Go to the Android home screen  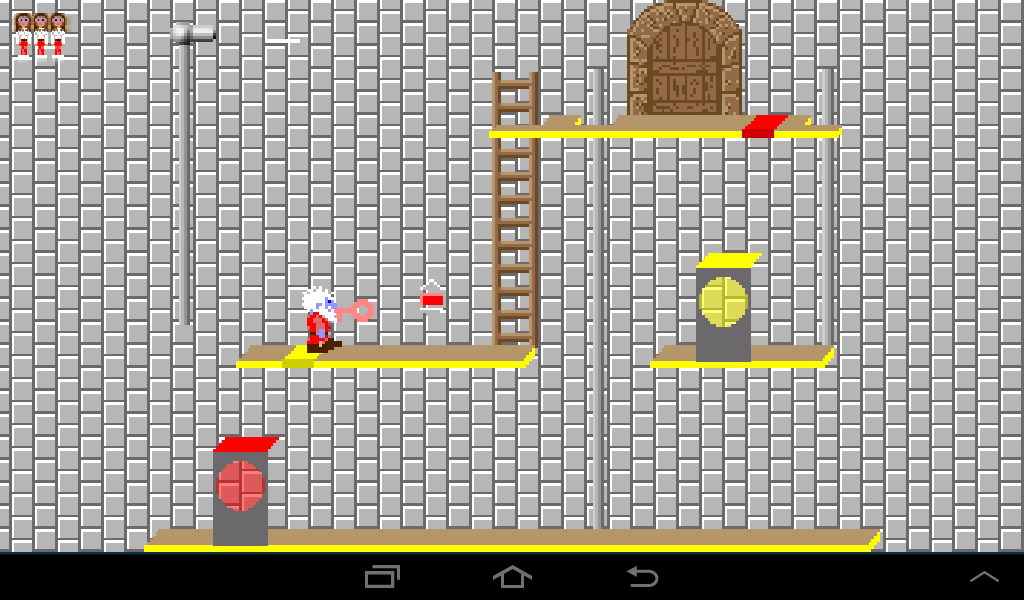[x=512, y=576]
